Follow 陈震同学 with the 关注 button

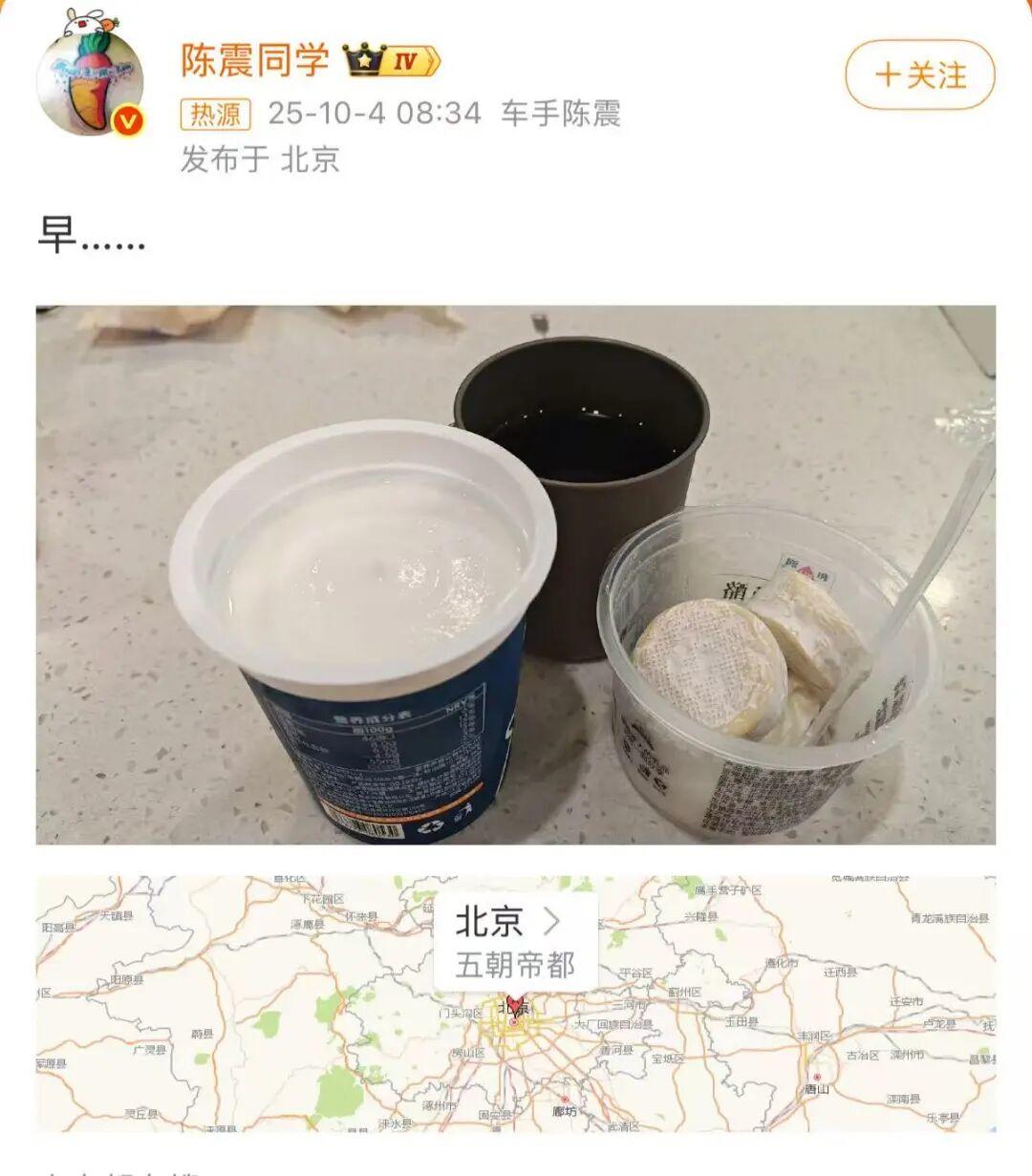click(919, 75)
